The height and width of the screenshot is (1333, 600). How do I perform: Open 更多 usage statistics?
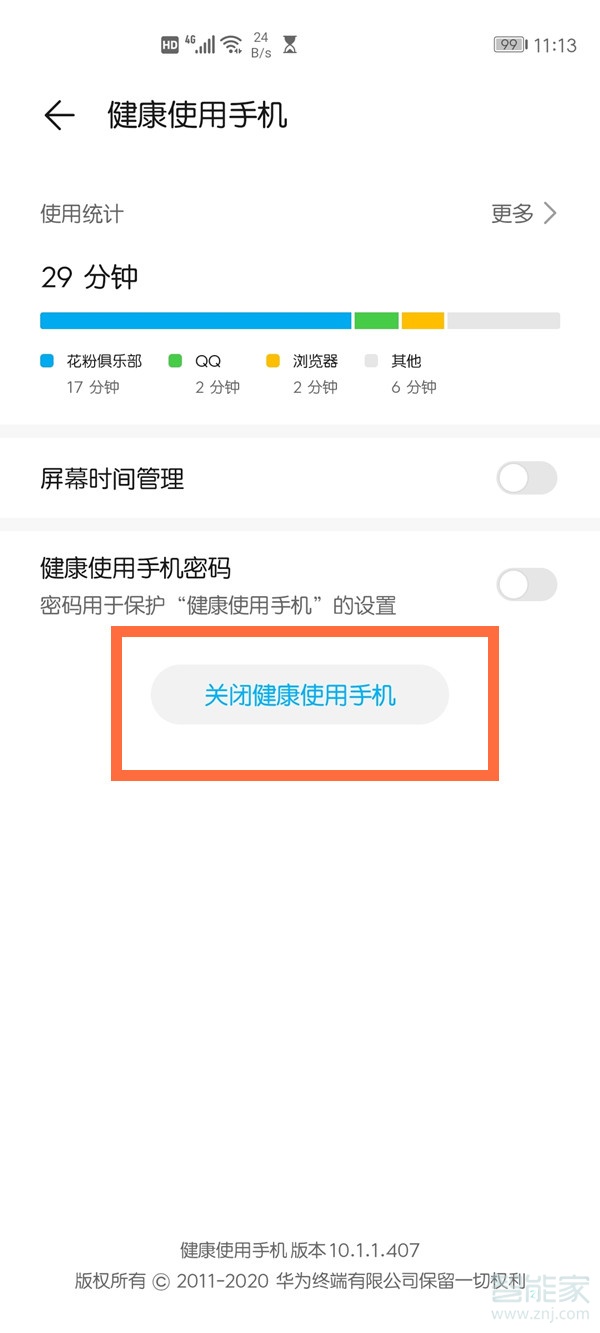click(523, 213)
